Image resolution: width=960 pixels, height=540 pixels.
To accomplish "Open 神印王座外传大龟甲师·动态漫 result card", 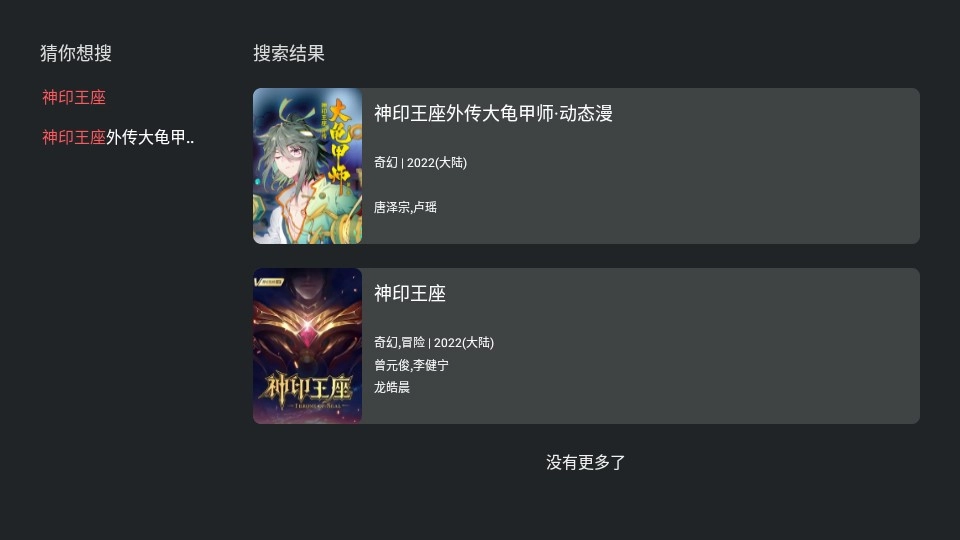I will point(586,166).
